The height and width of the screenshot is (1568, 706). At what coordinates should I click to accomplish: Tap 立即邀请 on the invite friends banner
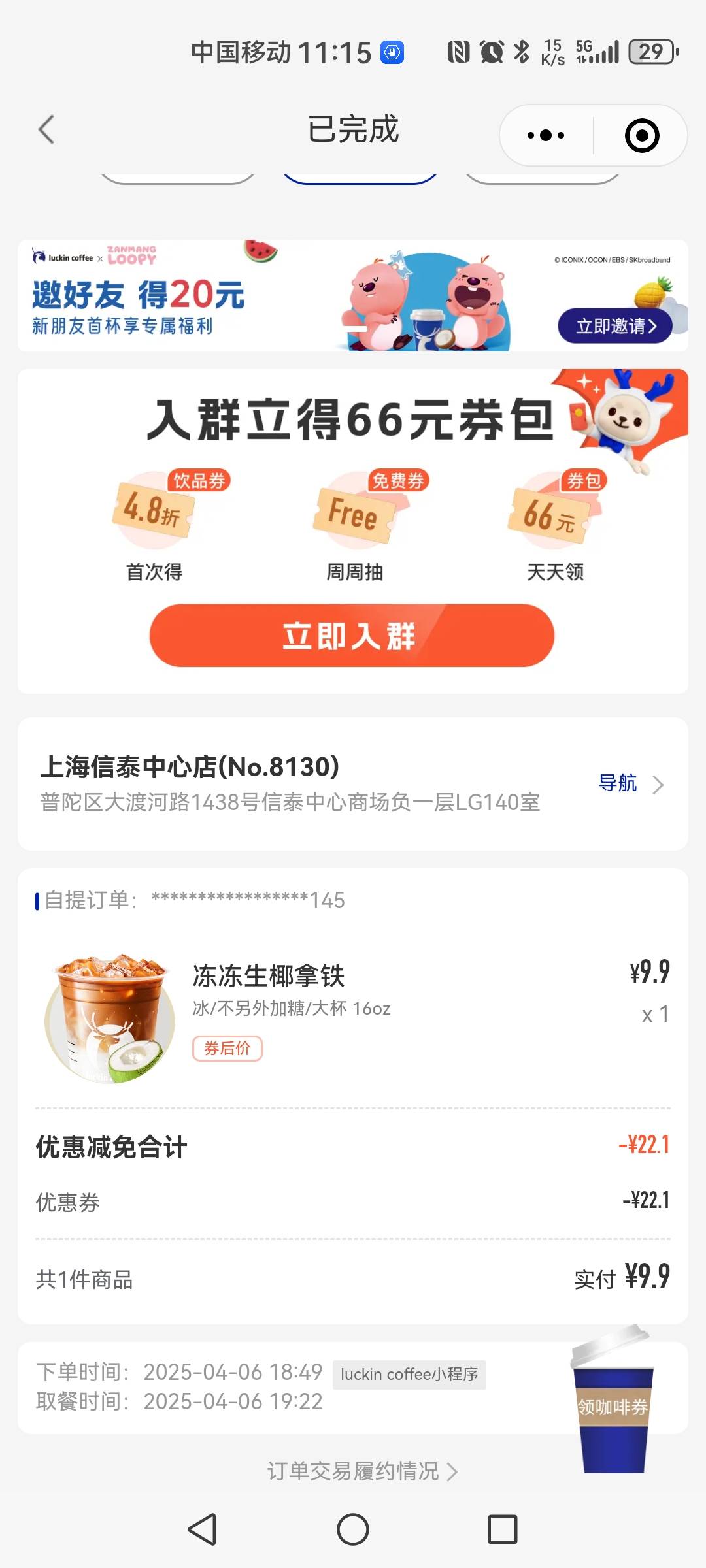(614, 325)
